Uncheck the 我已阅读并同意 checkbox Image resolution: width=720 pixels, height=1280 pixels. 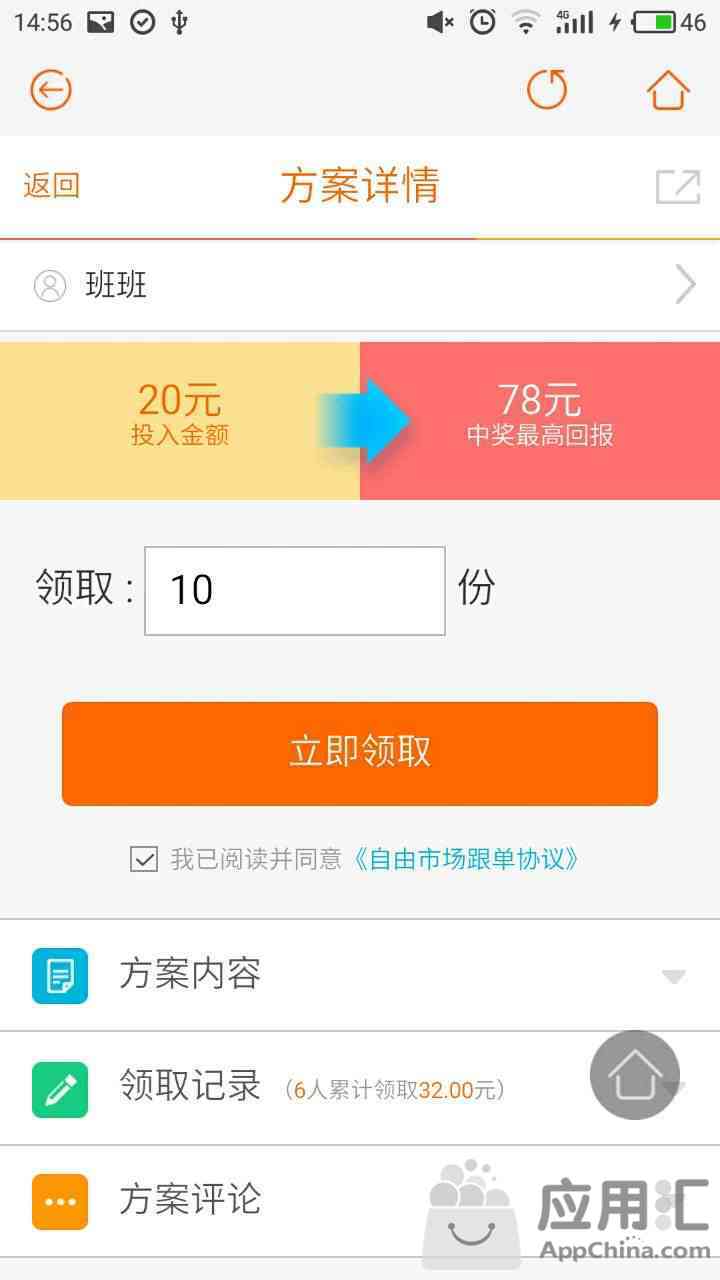point(144,859)
